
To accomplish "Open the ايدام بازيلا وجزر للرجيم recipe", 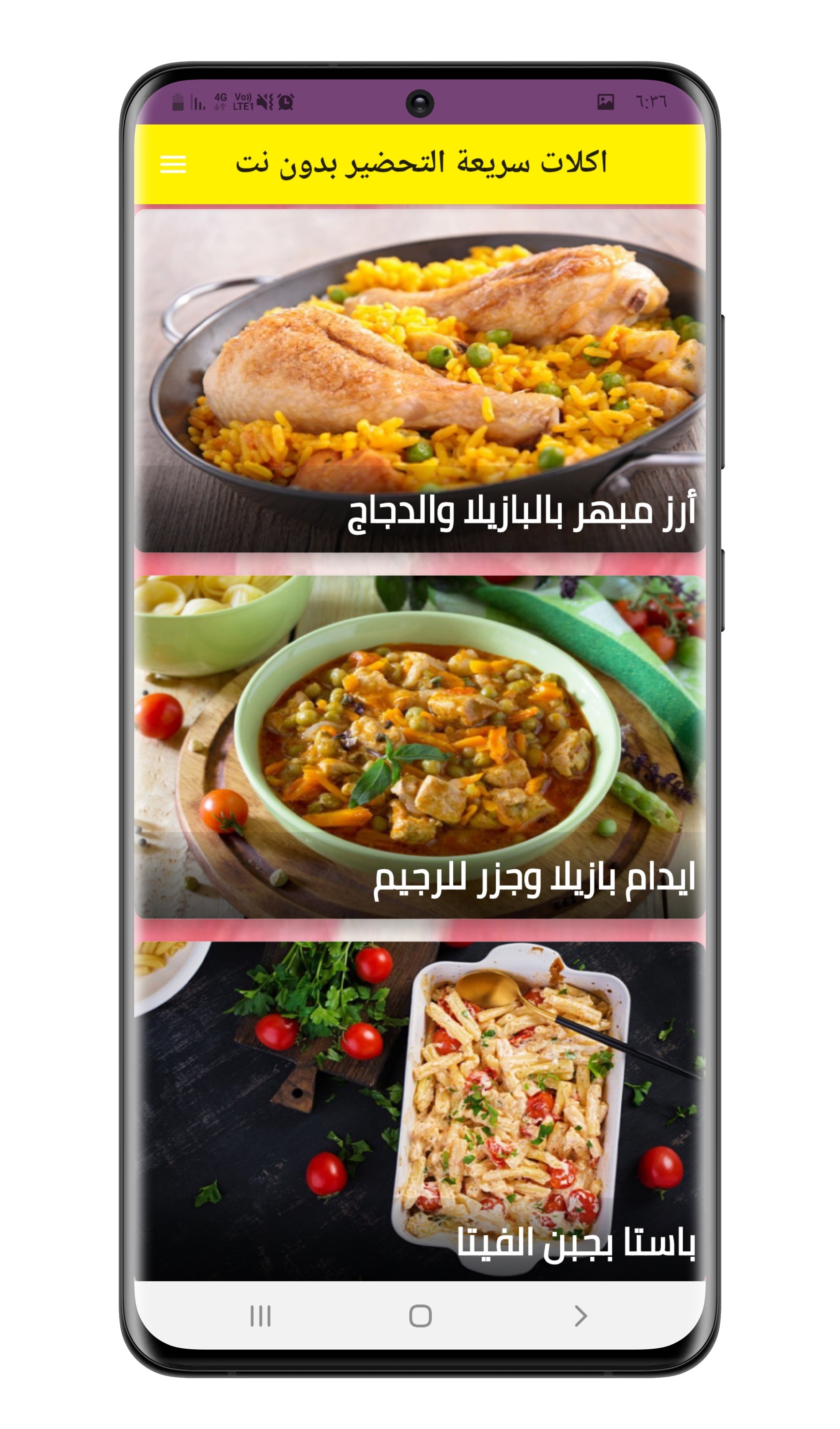I will point(420,747).
